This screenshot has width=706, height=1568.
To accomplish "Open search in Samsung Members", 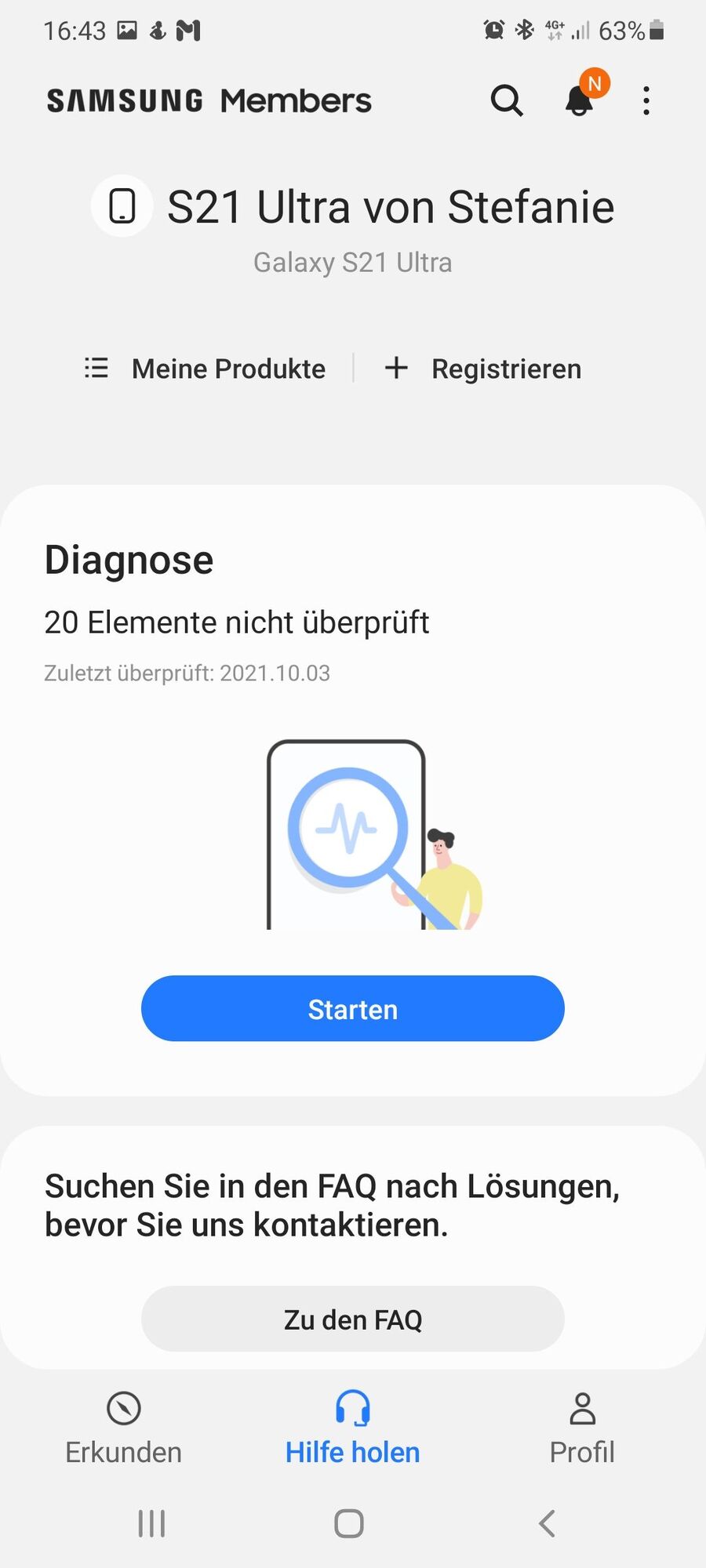I will coord(507,100).
